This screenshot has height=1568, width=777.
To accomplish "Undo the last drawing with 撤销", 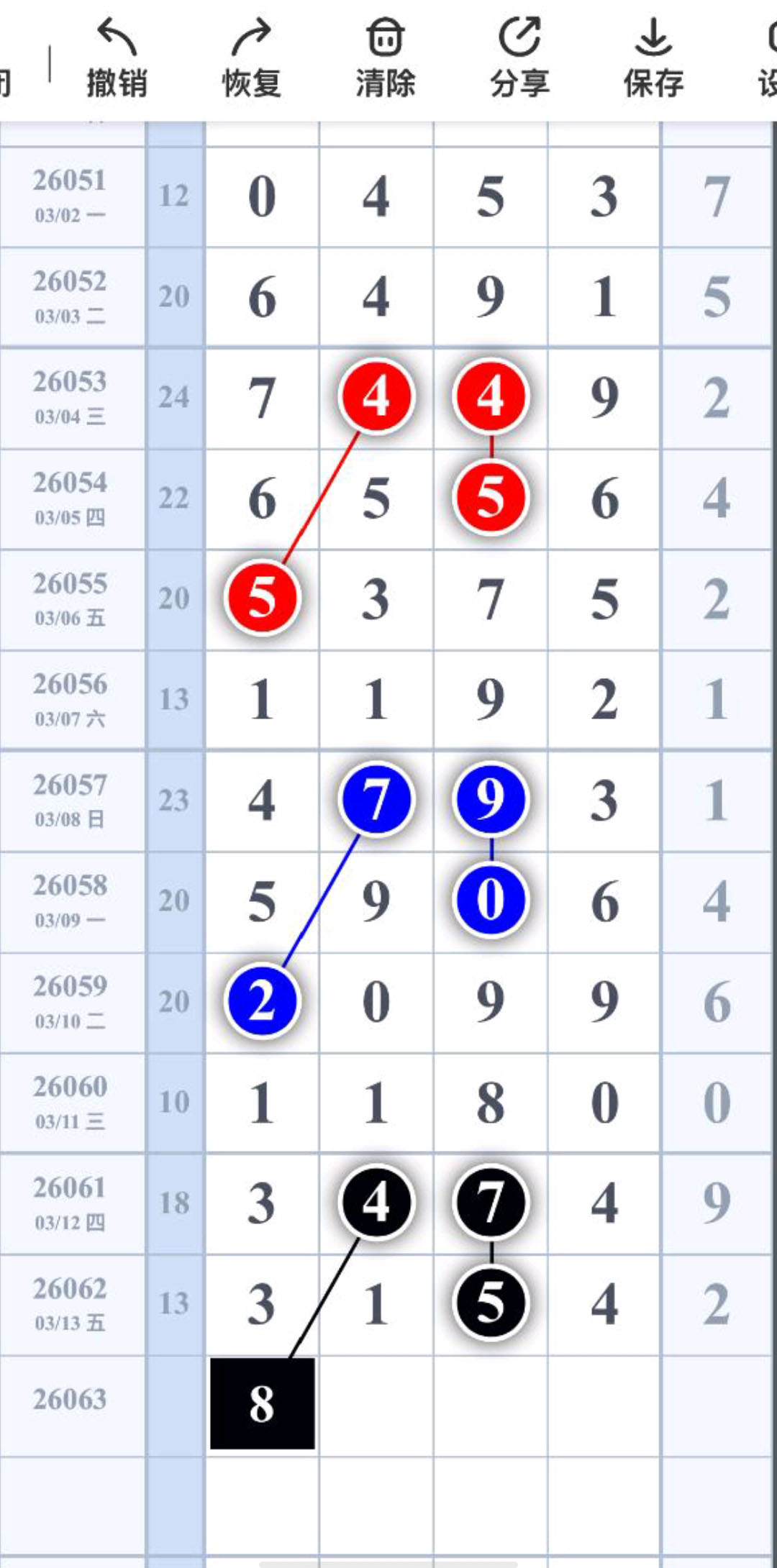I will click(x=117, y=58).
